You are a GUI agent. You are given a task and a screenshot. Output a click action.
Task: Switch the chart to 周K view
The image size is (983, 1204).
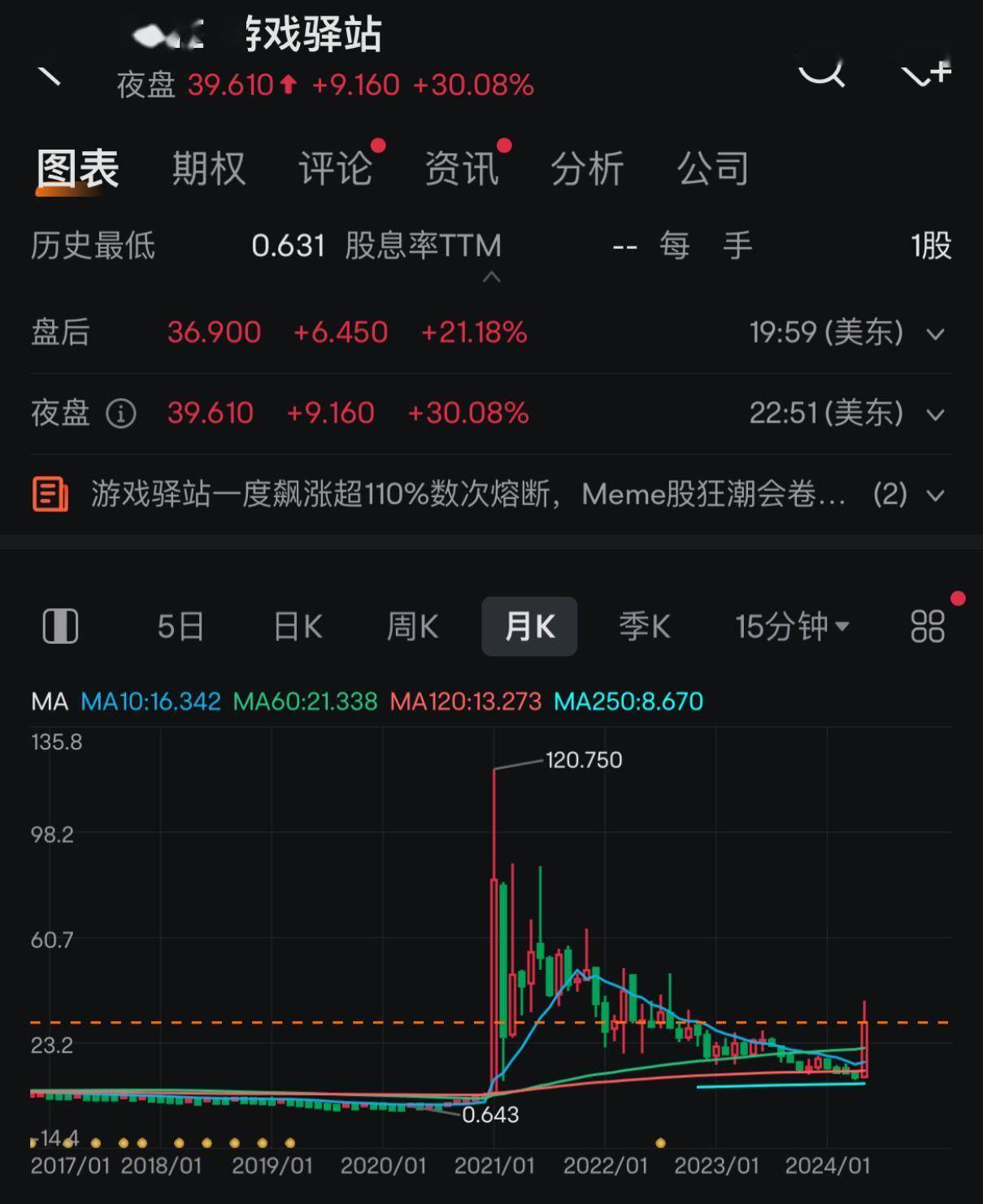coord(412,626)
